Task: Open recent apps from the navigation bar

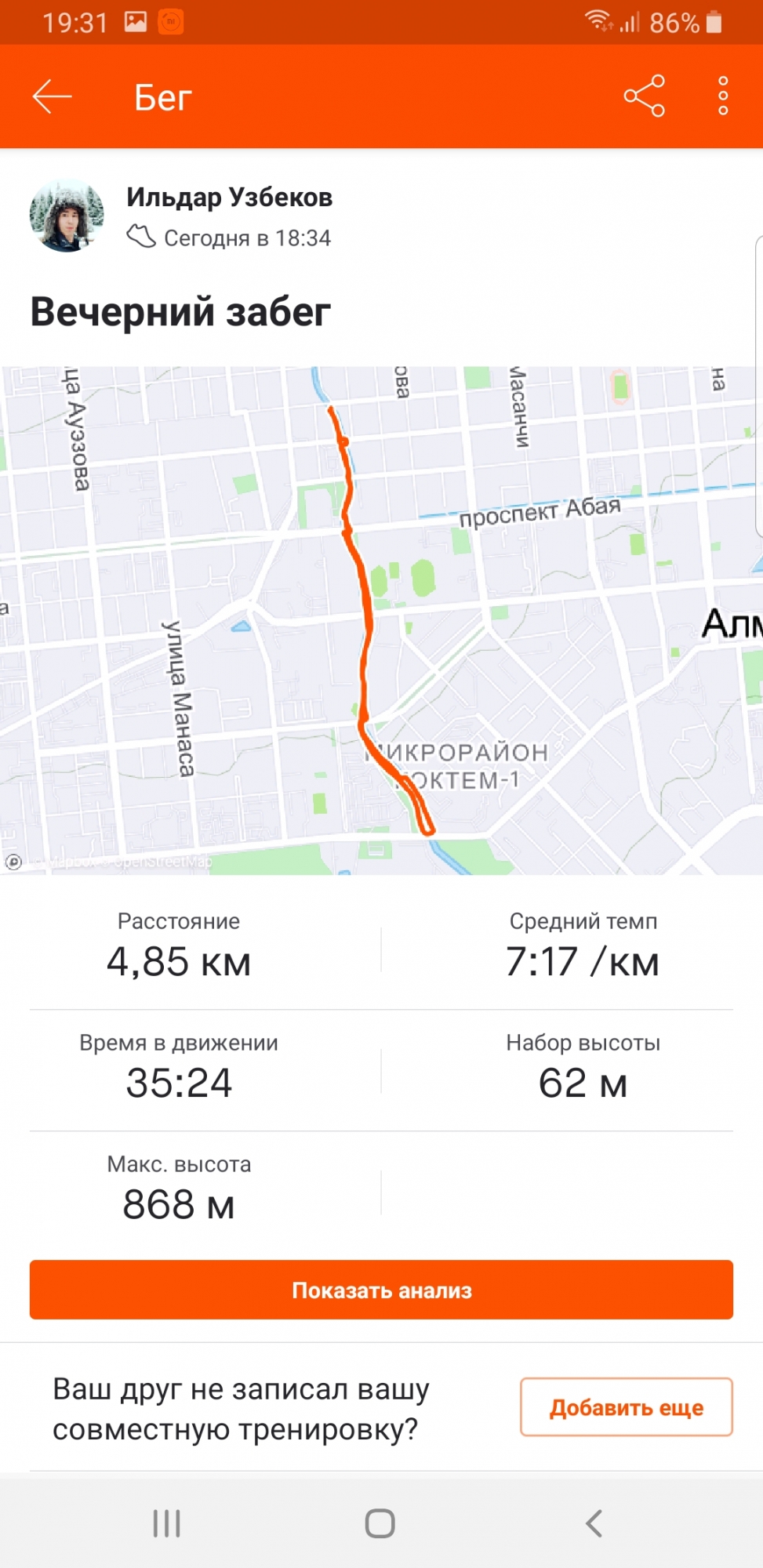Action: coord(166,1523)
